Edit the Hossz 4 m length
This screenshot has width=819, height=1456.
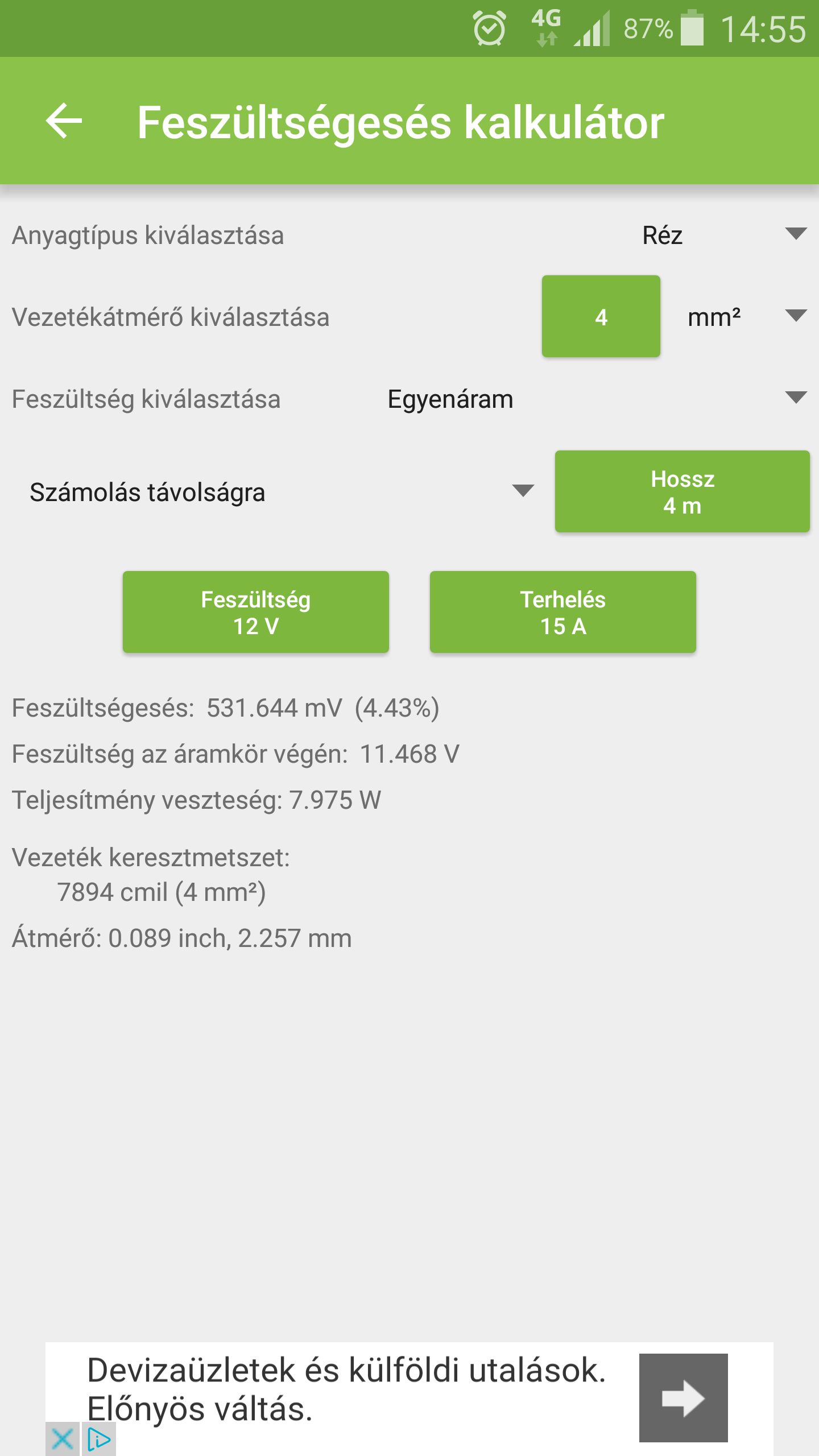pos(682,491)
